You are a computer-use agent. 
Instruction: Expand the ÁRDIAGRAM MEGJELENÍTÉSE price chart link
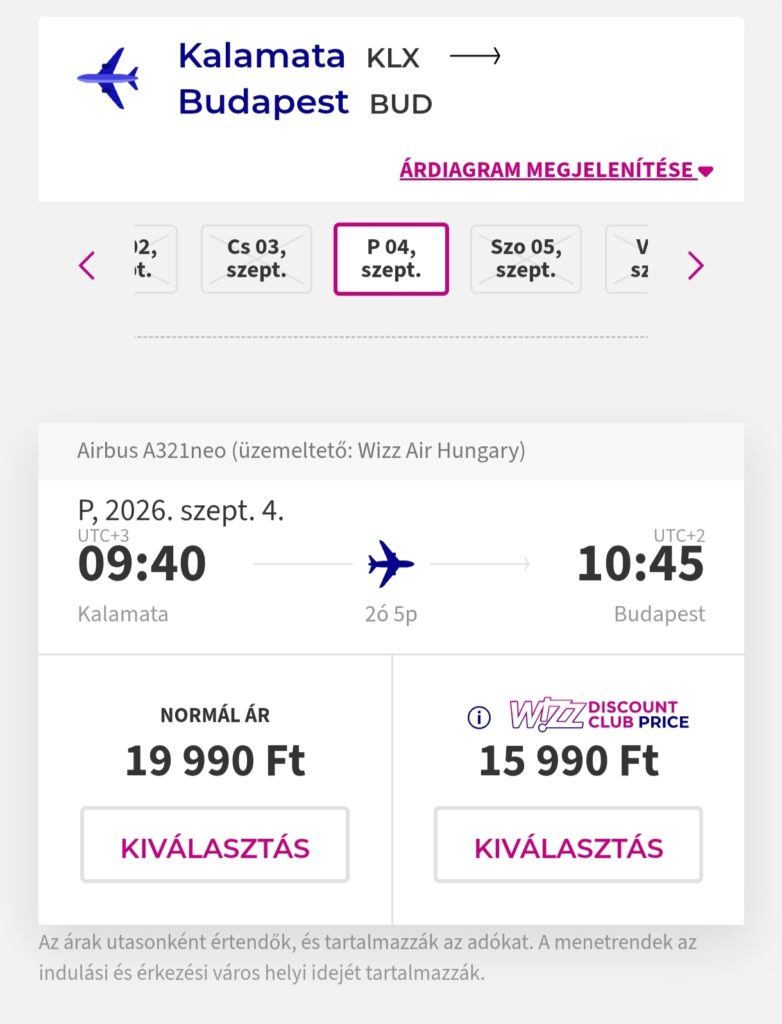[x=556, y=170]
